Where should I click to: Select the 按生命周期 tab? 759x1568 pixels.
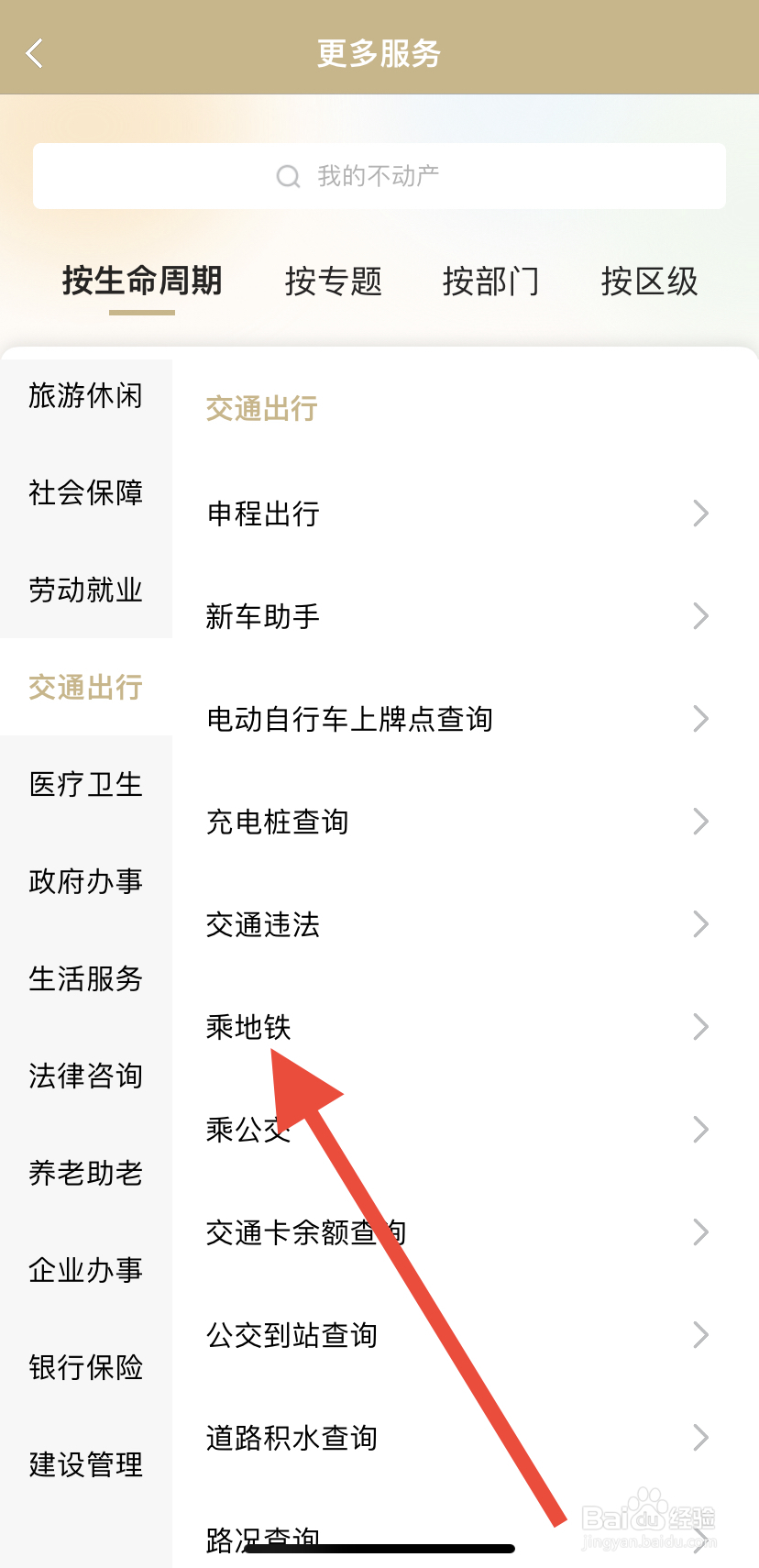(140, 282)
